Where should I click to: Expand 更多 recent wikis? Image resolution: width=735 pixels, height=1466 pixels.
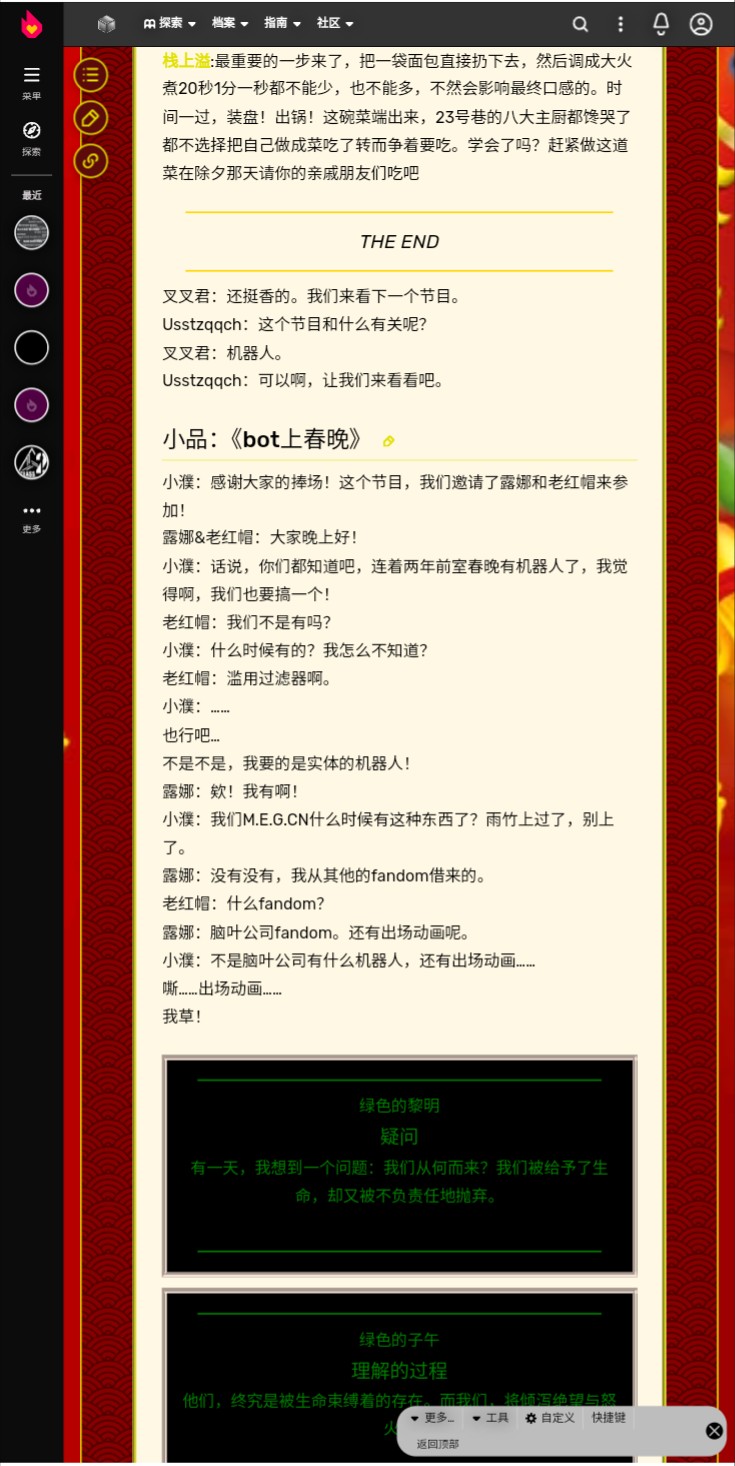[x=32, y=517]
